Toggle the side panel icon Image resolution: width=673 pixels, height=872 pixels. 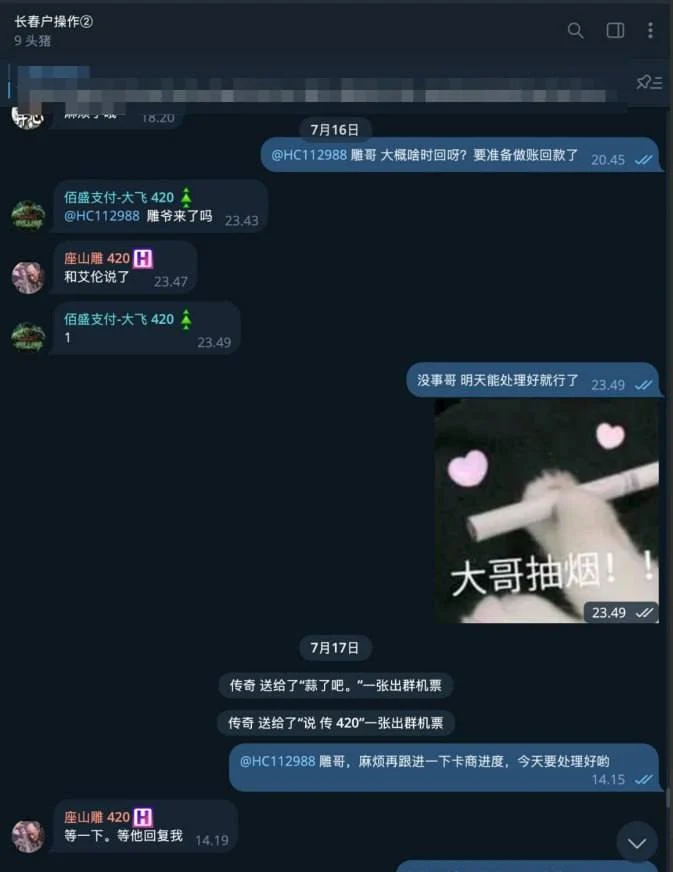pos(615,30)
